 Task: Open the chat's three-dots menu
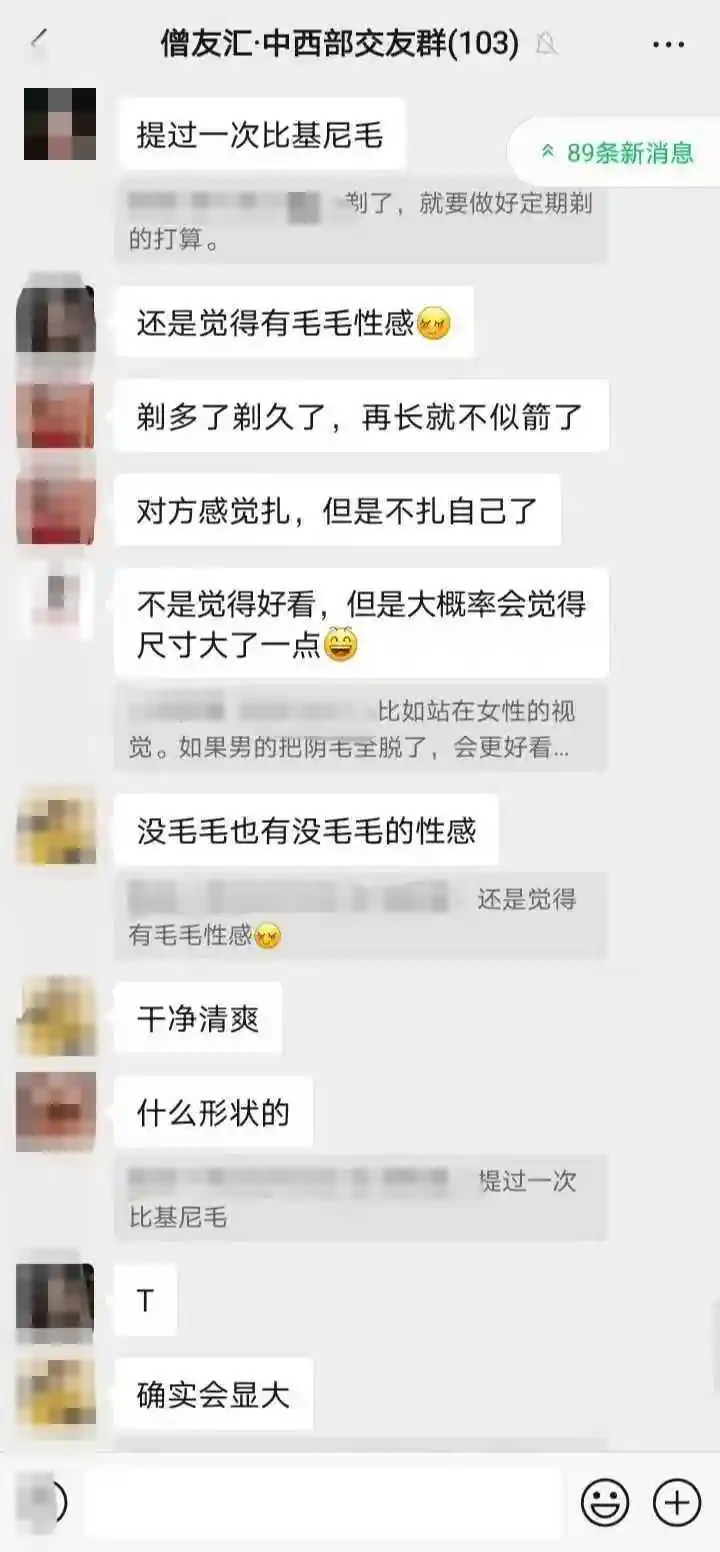point(667,44)
